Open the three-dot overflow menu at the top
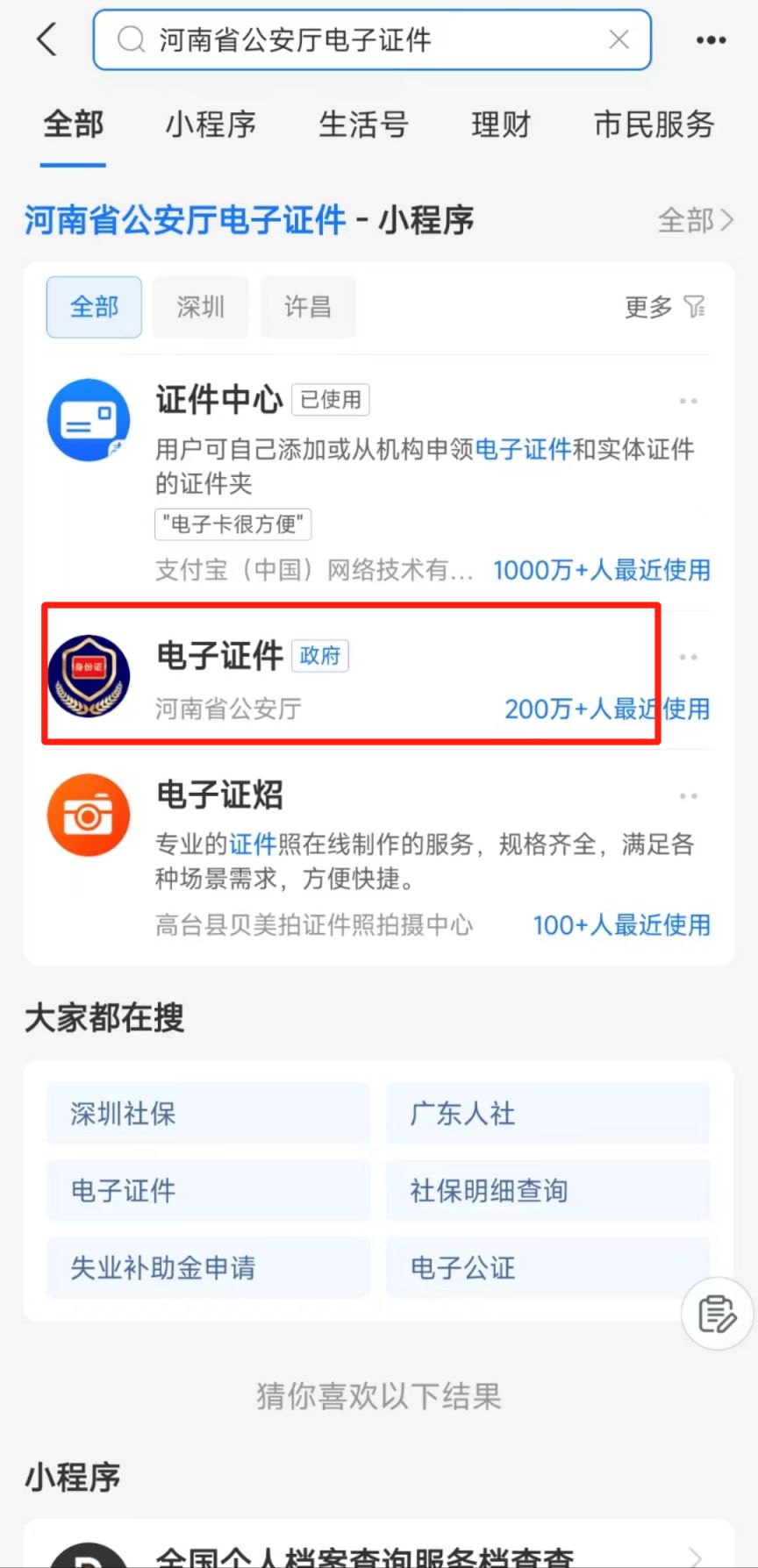The image size is (758, 1568). click(710, 40)
